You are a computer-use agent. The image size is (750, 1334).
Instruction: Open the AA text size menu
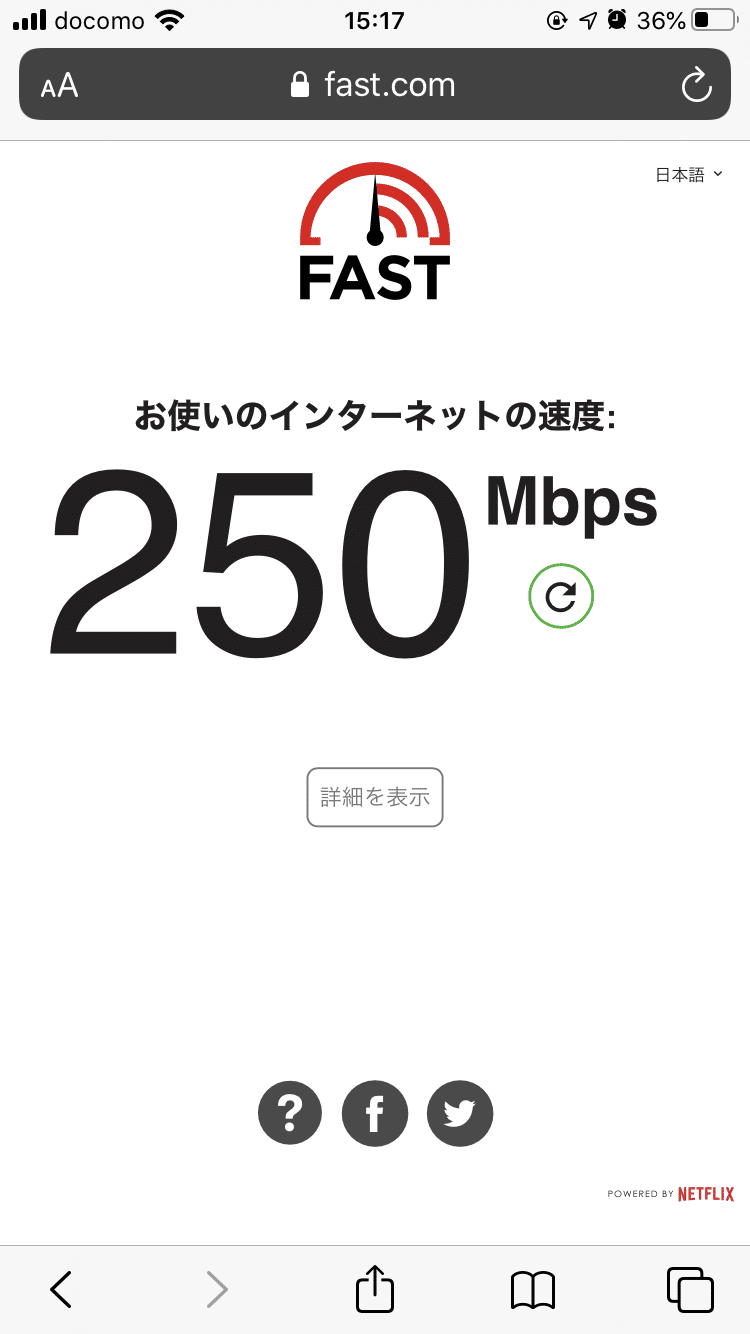pyautogui.click(x=60, y=86)
